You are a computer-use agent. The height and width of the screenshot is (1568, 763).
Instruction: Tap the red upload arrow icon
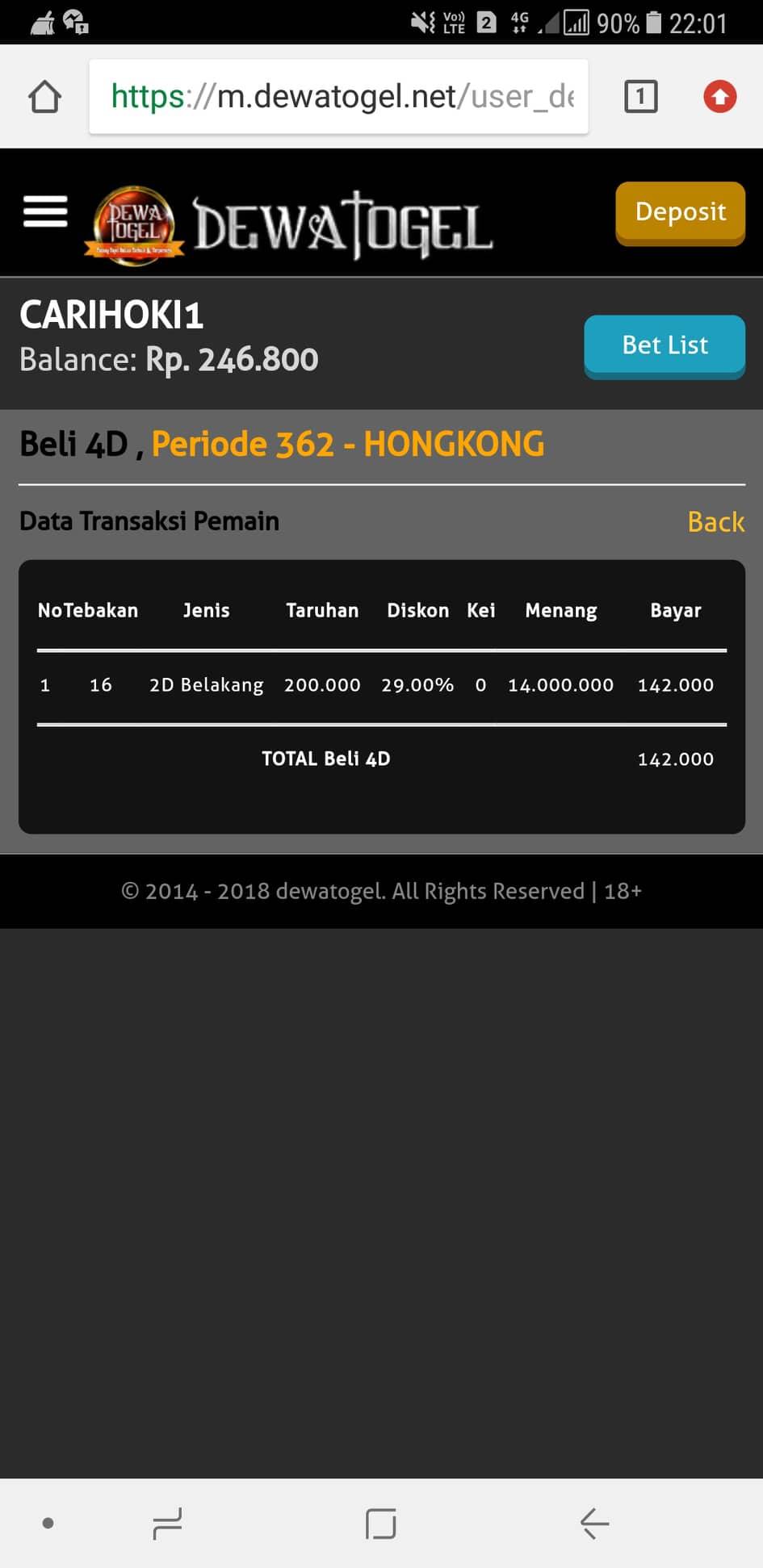pos(719,97)
